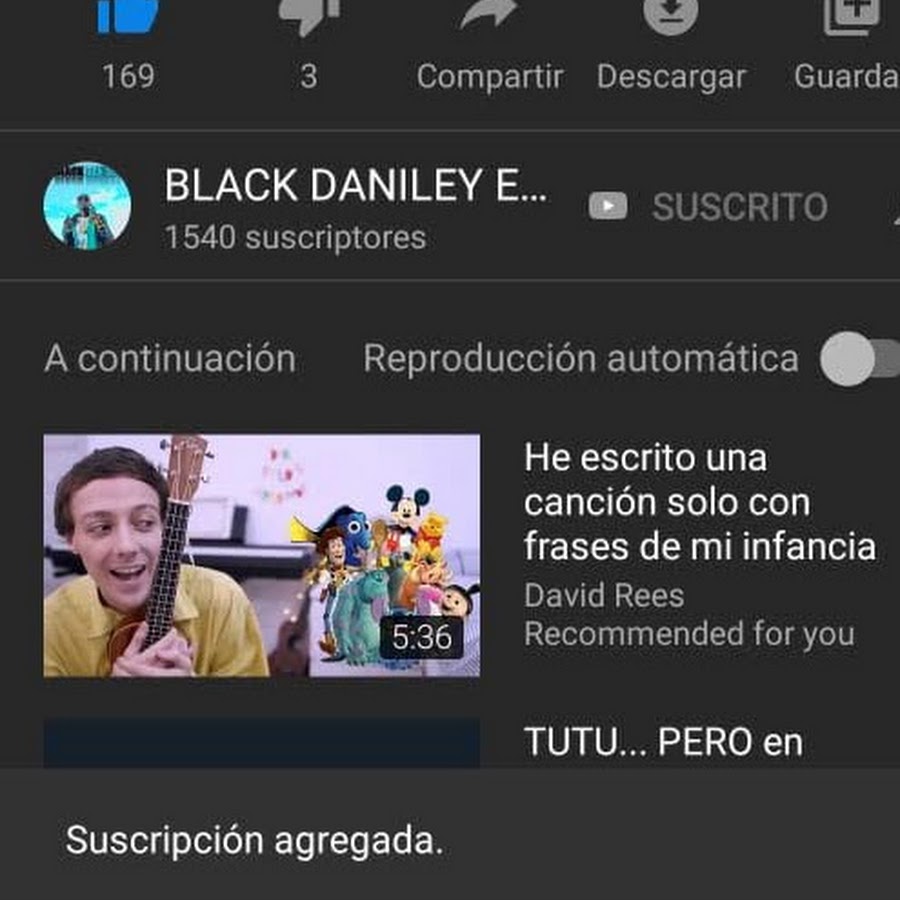Open the TUTU... PERO en video
This screenshot has height=900, width=900.
pyautogui.click(x=662, y=742)
